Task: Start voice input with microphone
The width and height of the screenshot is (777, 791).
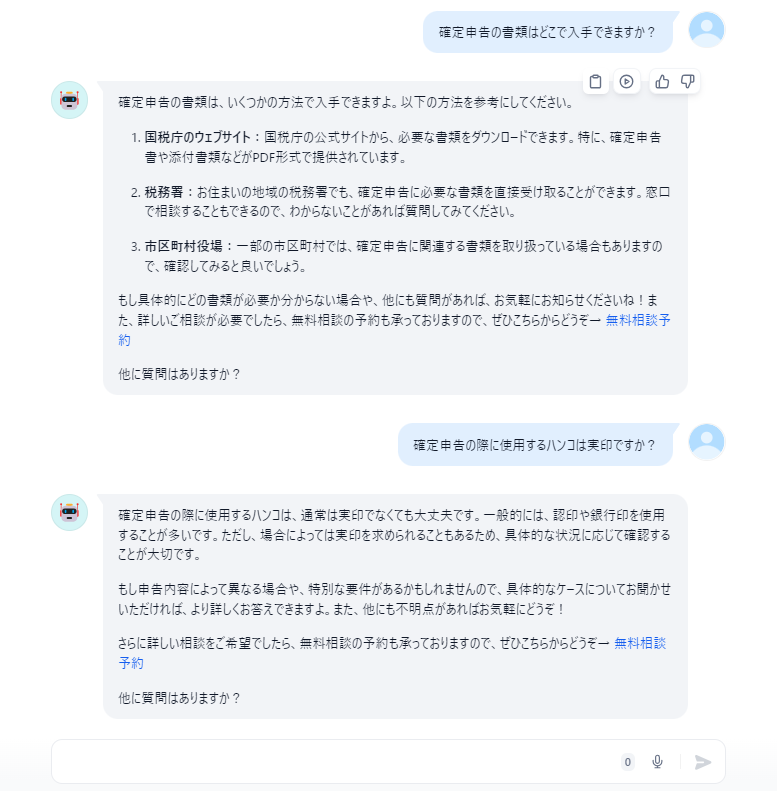Action: click(657, 762)
